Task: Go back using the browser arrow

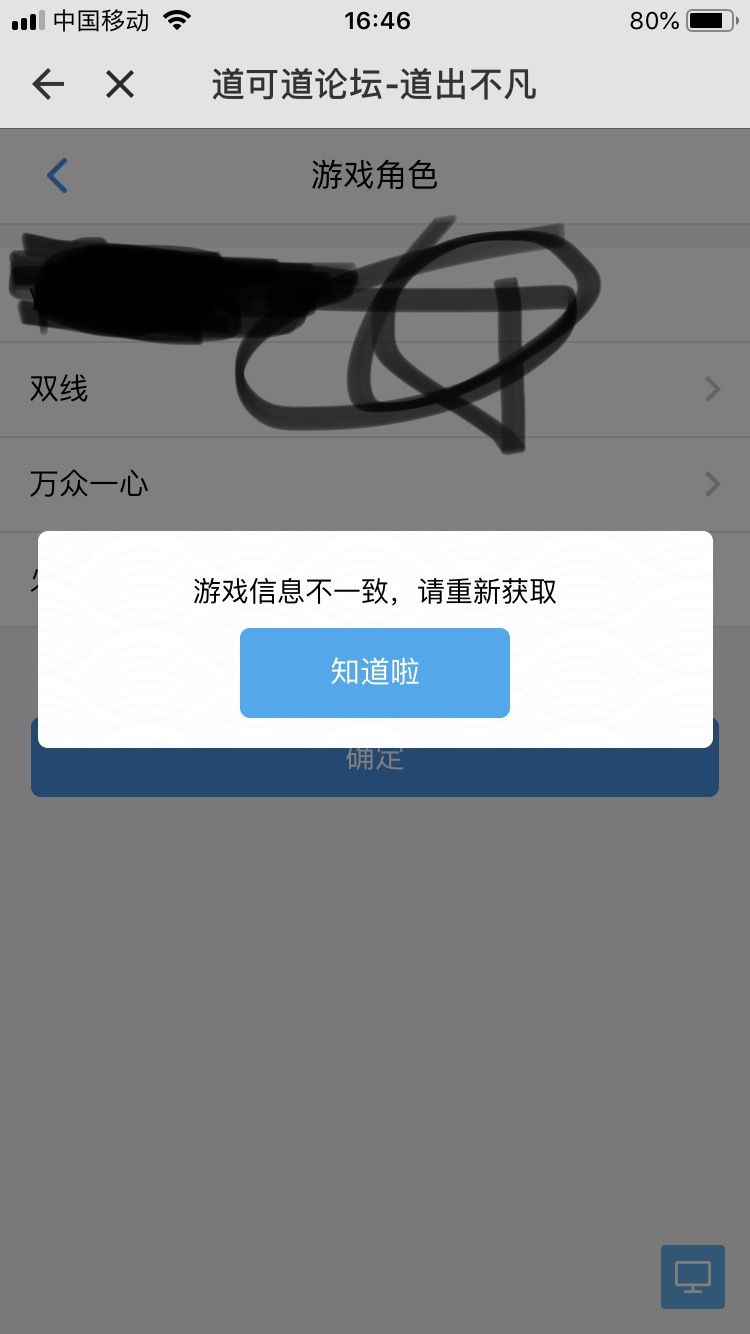Action: tap(48, 85)
